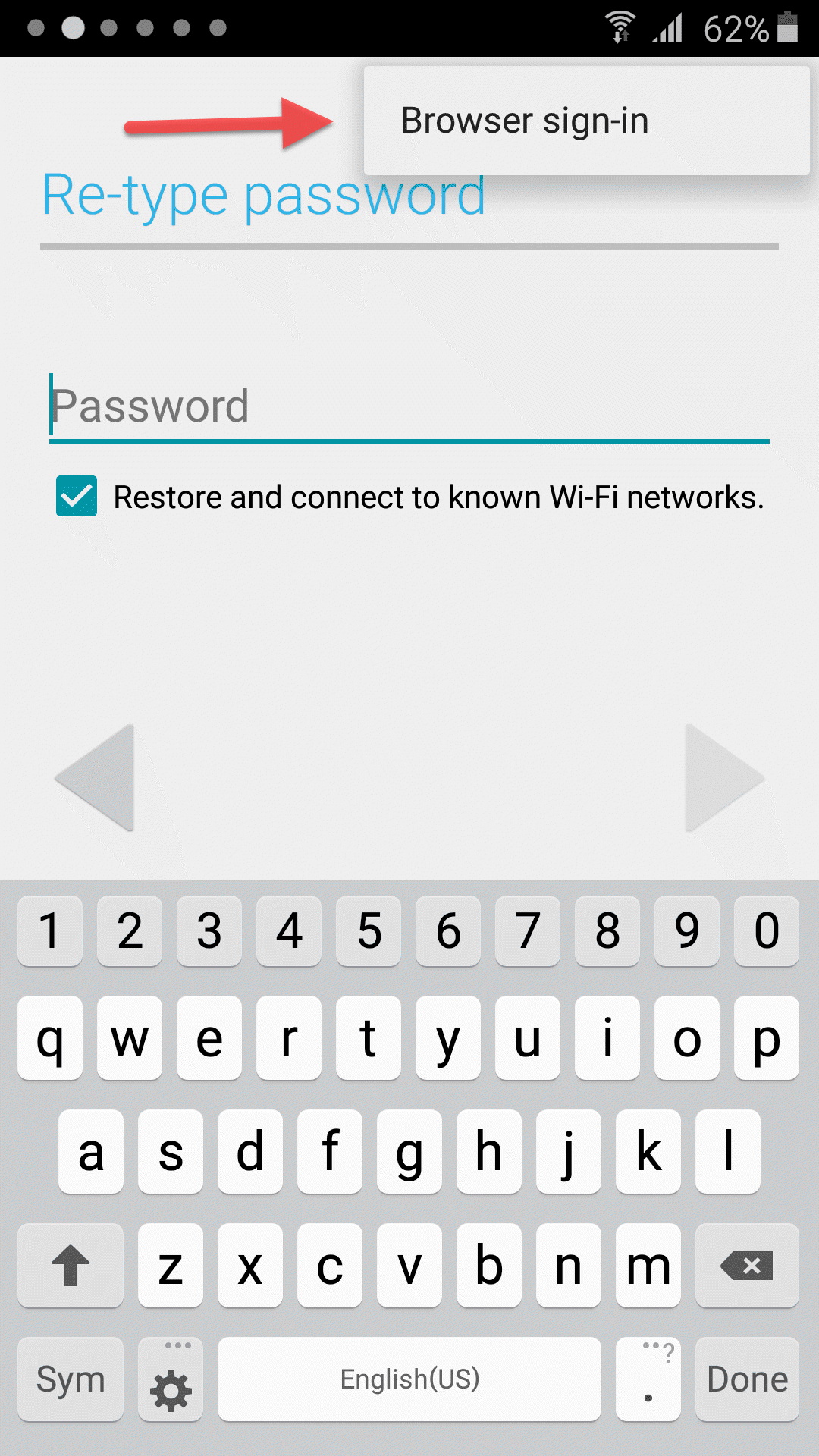Open keyboard settings gear key
The image size is (819, 1456).
(x=171, y=1379)
